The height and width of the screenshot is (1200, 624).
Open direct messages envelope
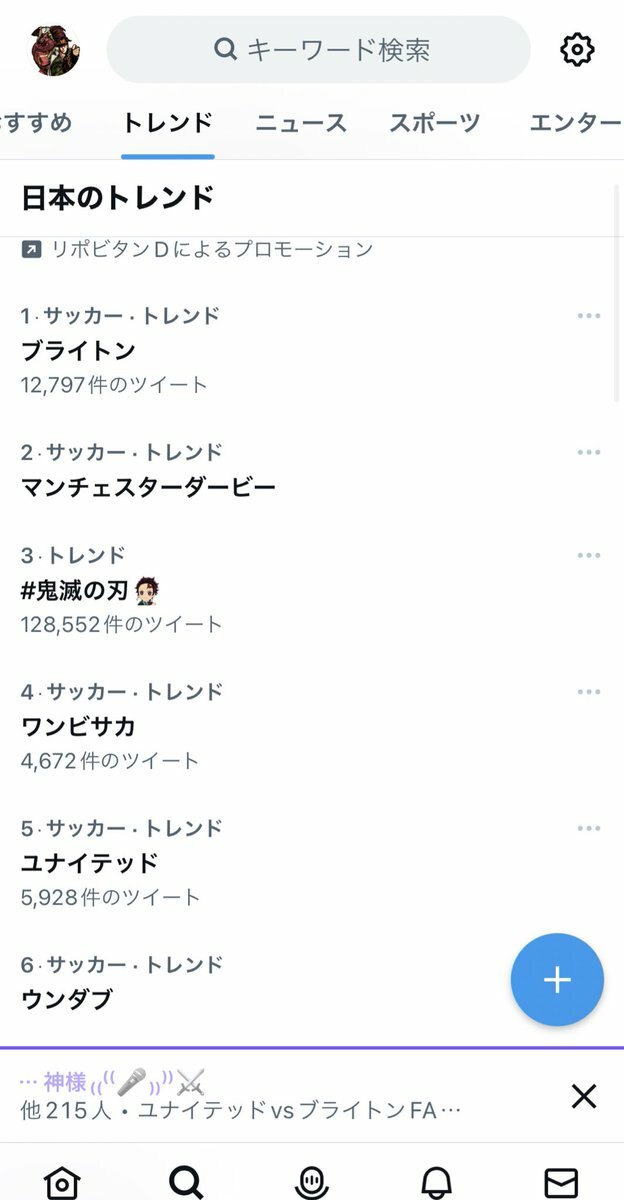point(561,1183)
